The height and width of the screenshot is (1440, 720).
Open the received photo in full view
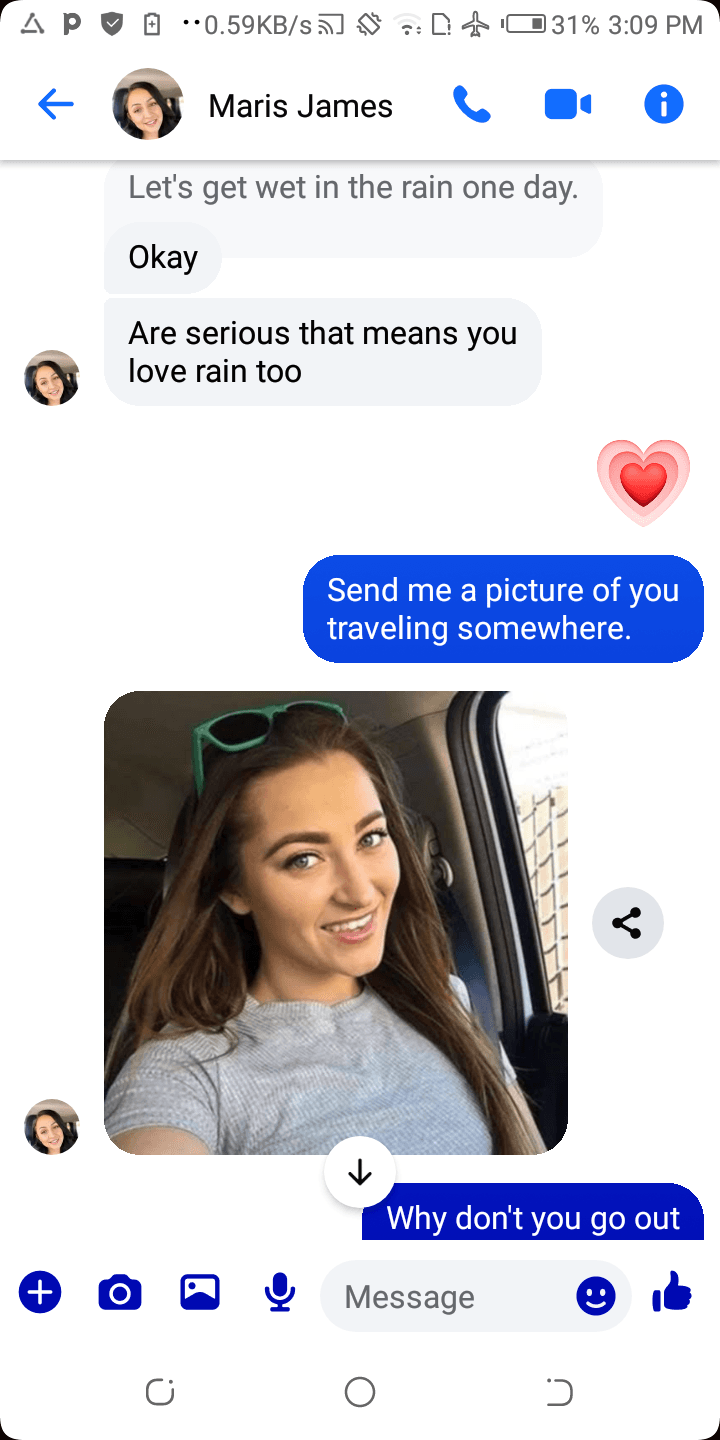[336, 922]
